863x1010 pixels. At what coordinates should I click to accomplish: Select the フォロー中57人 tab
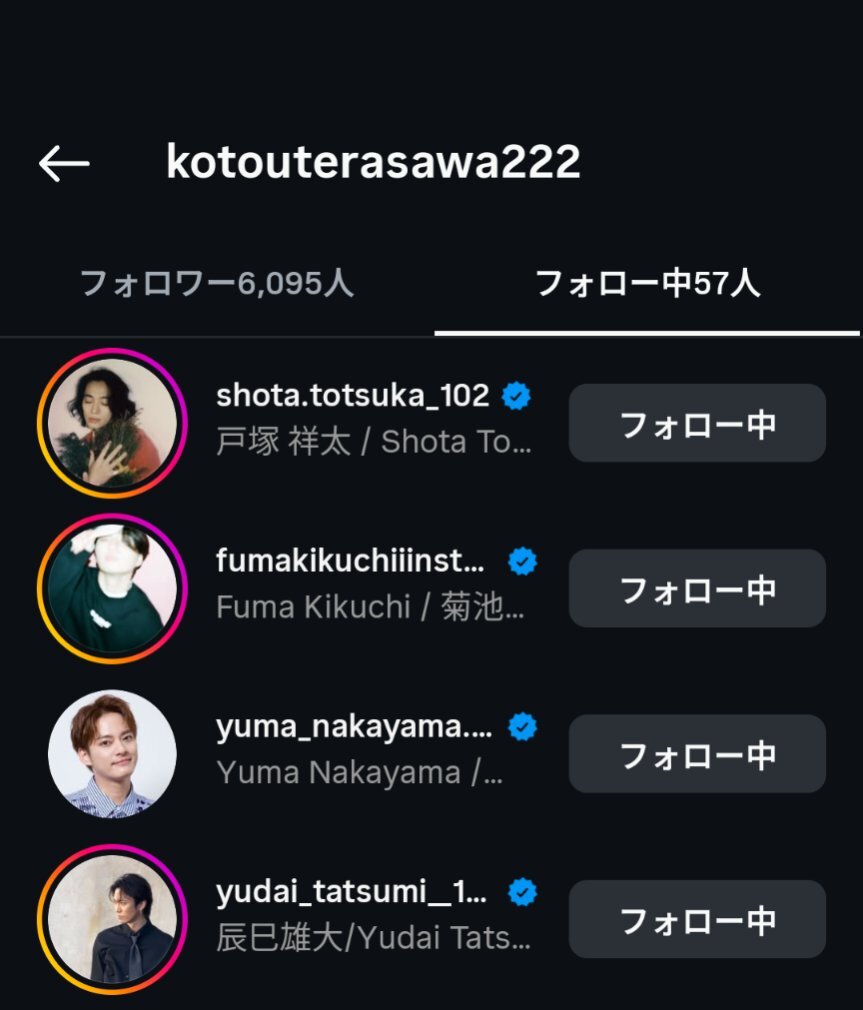click(x=648, y=284)
